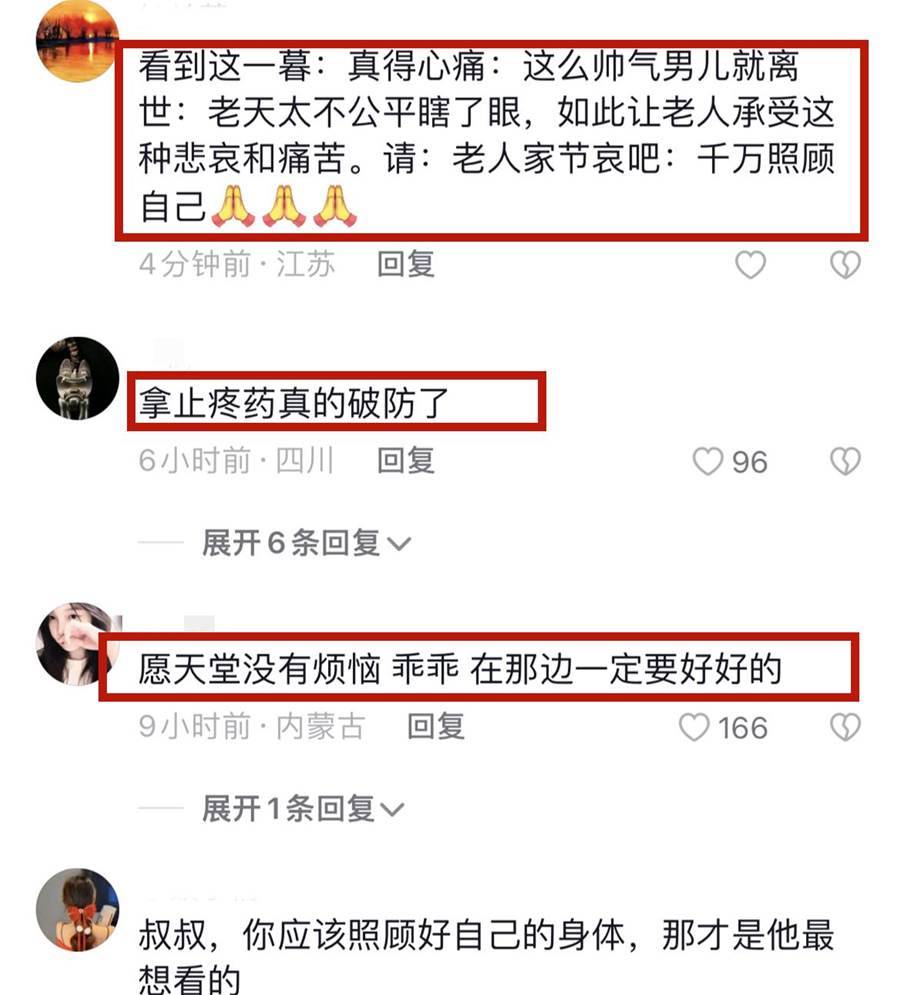Screen dimensions: 900x995
Task: Open the profile avatar of the 四川 commenter
Action: coord(77,379)
